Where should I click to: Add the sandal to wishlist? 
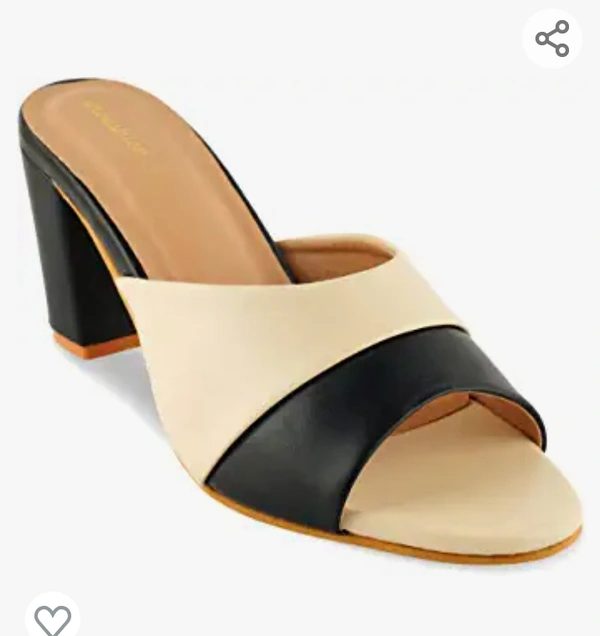pos(52,620)
